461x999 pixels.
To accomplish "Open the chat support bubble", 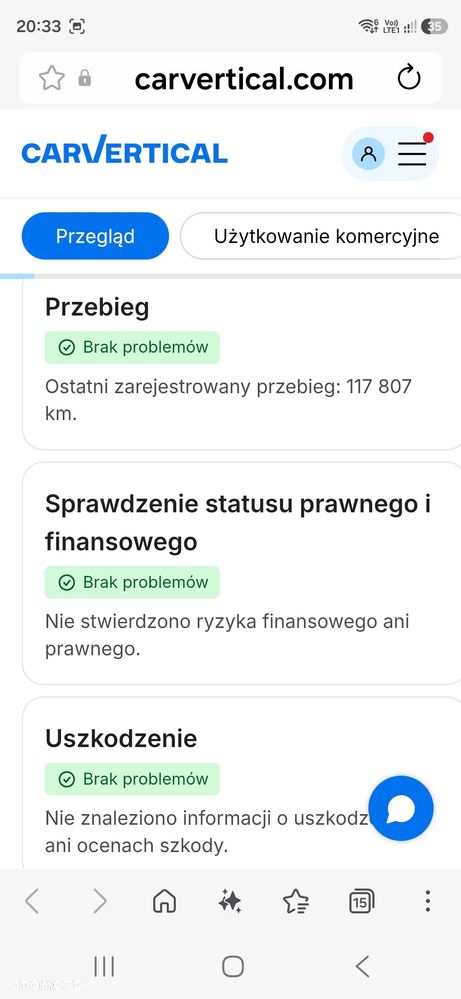I will [x=401, y=809].
